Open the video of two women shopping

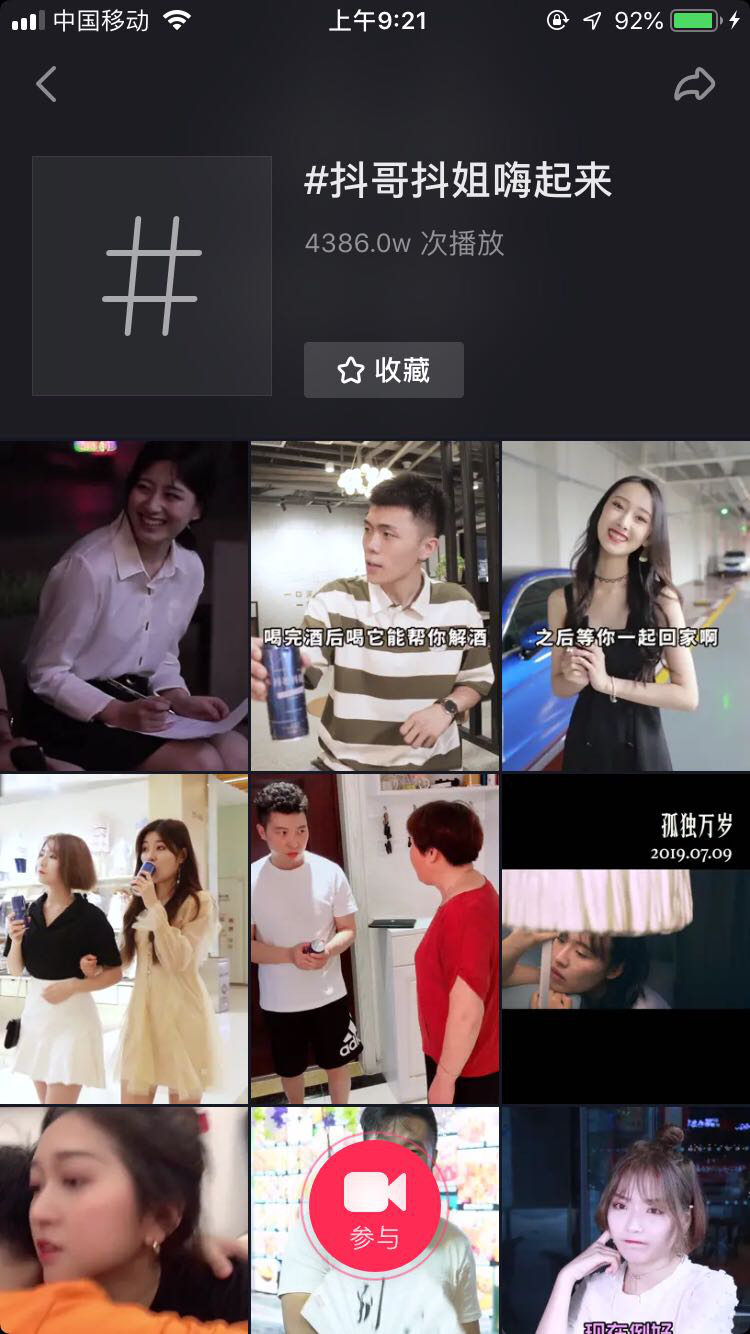tap(124, 938)
